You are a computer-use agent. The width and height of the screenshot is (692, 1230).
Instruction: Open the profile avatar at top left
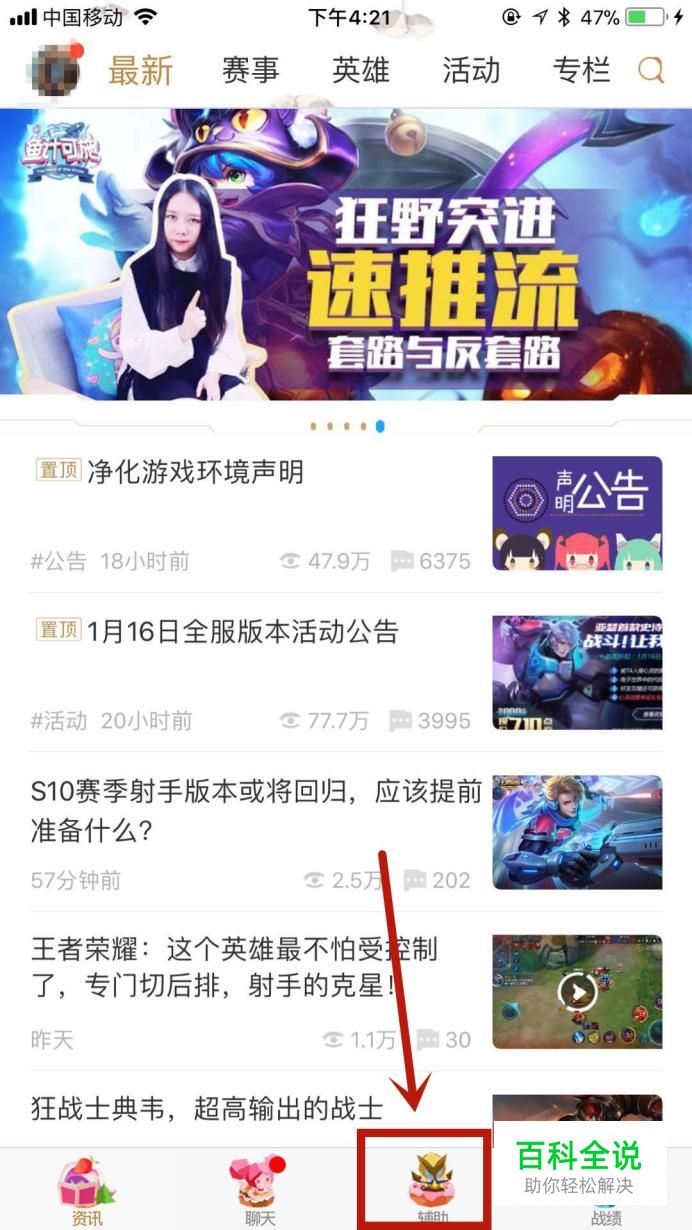(58, 71)
